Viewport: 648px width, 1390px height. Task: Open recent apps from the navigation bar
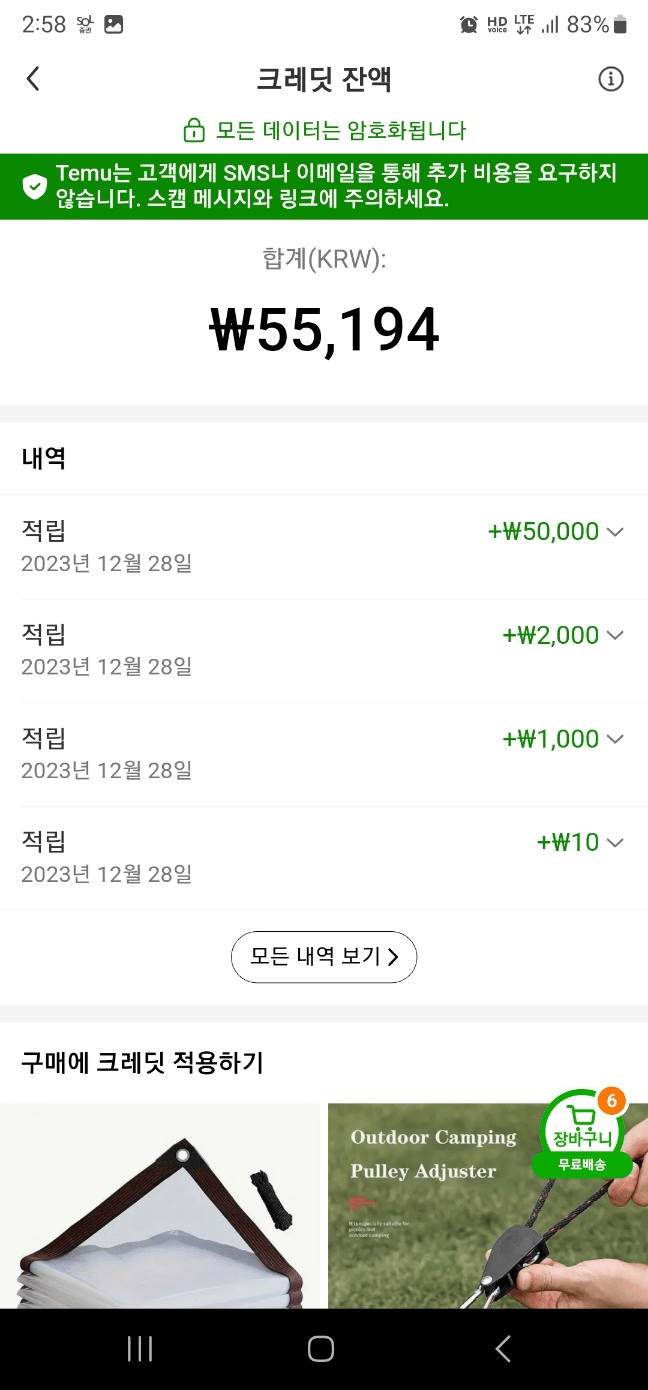(140, 1349)
